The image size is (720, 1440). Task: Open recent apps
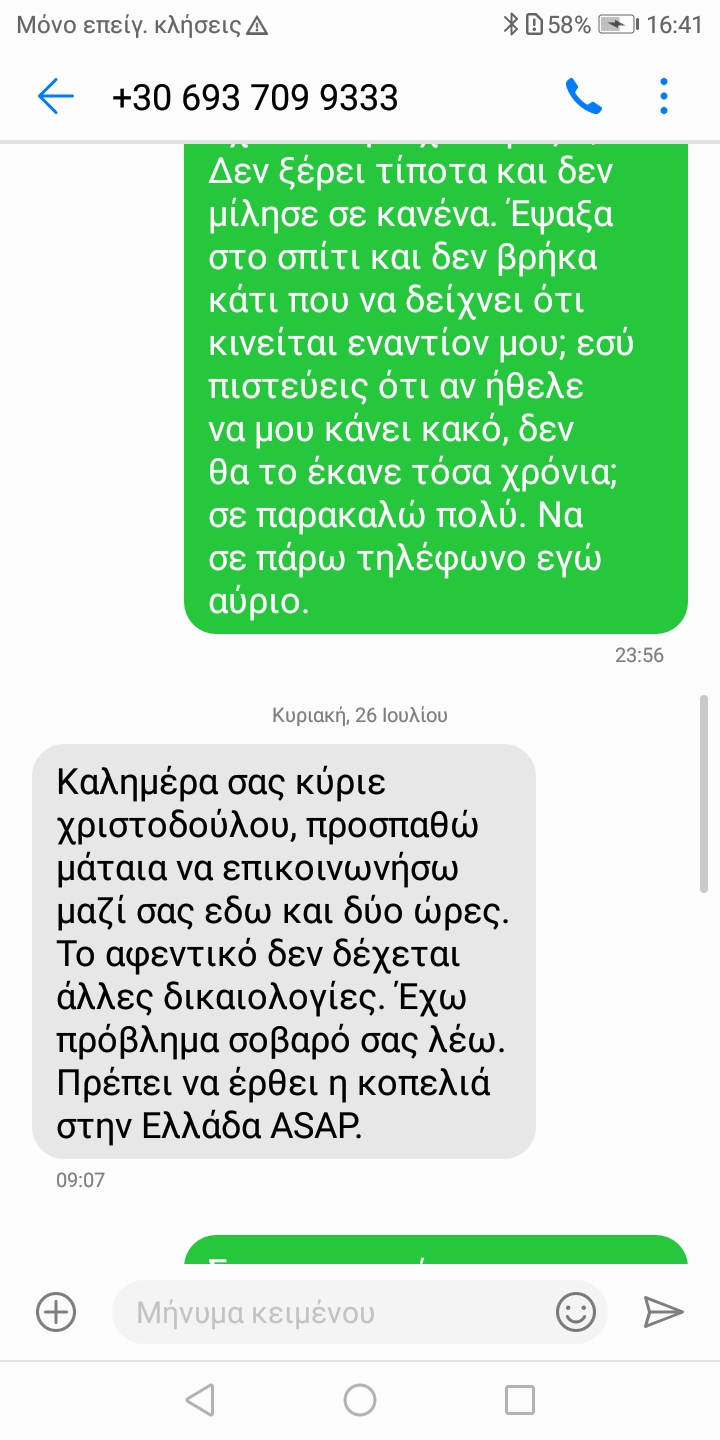519,1400
